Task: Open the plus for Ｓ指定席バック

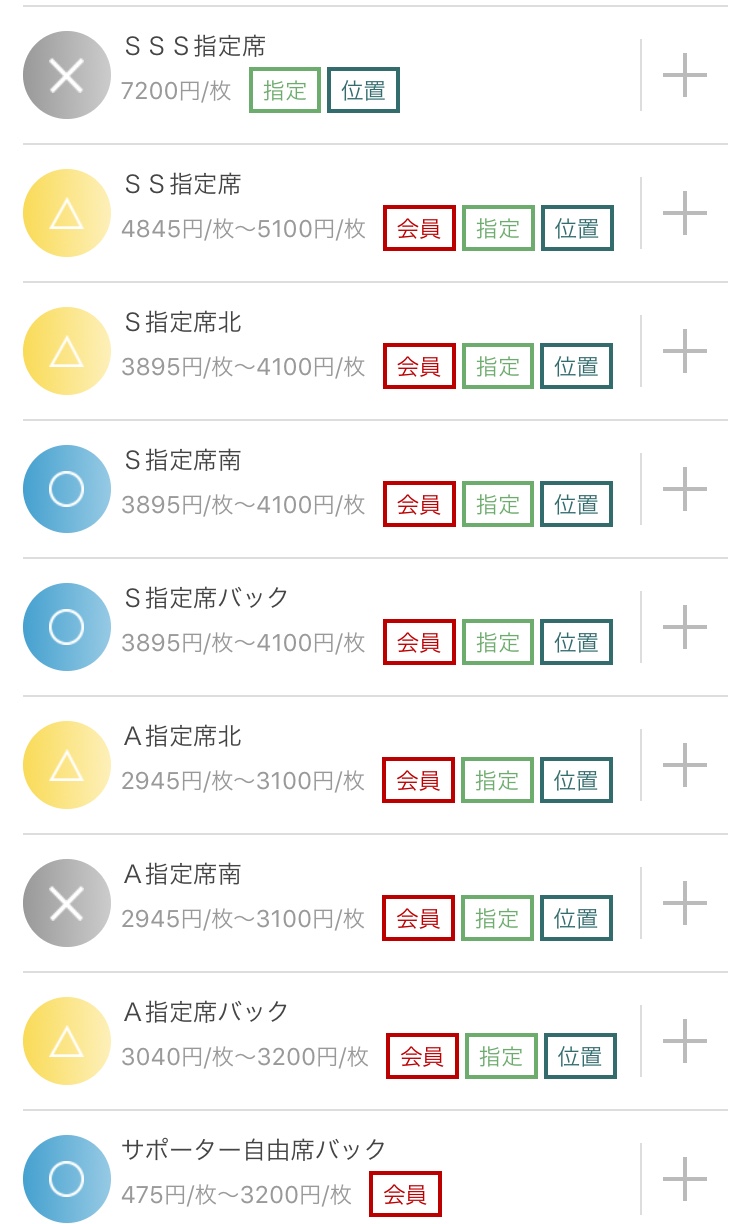Action: (x=685, y=627)
